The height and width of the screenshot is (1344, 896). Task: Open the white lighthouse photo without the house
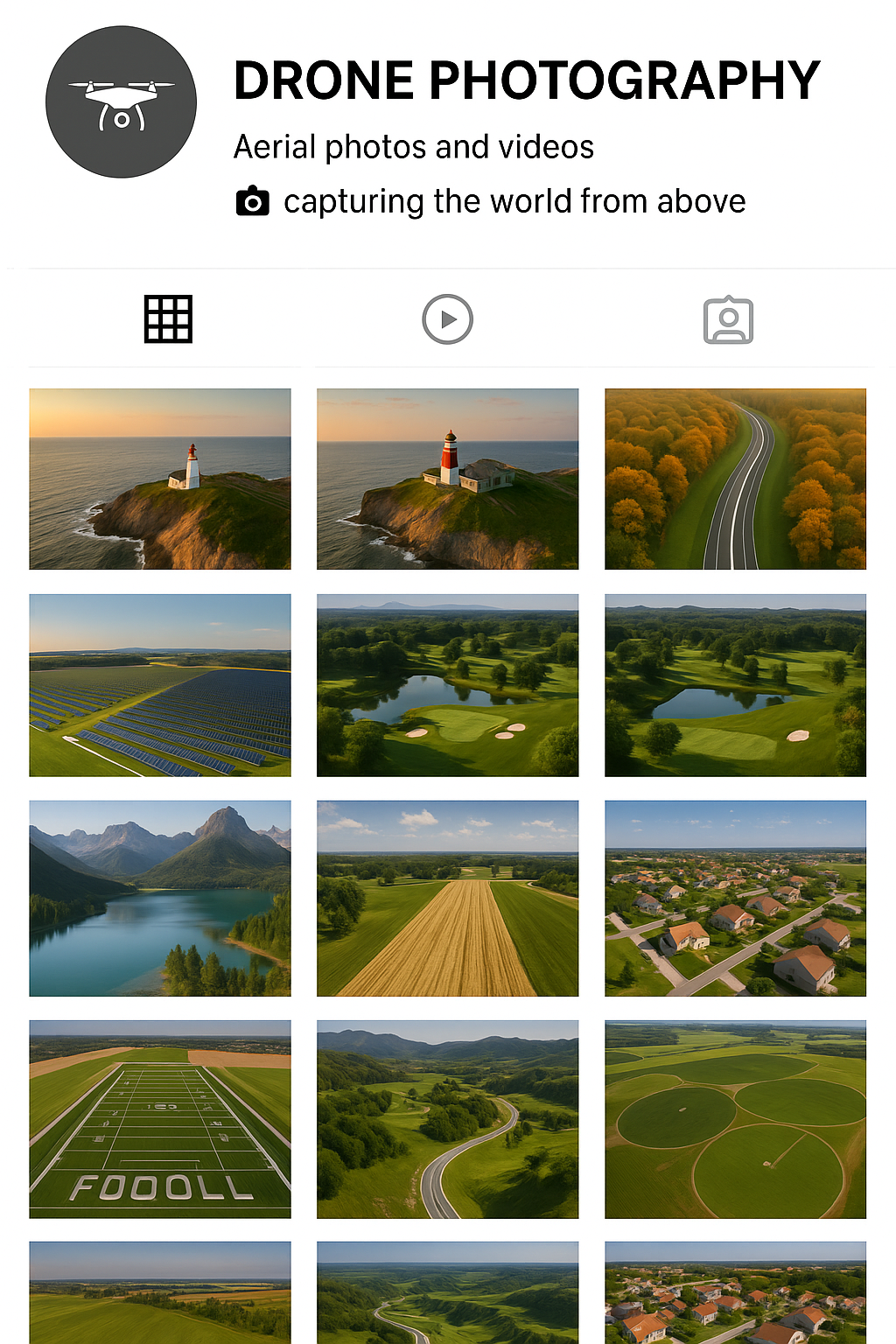[160, 479]
